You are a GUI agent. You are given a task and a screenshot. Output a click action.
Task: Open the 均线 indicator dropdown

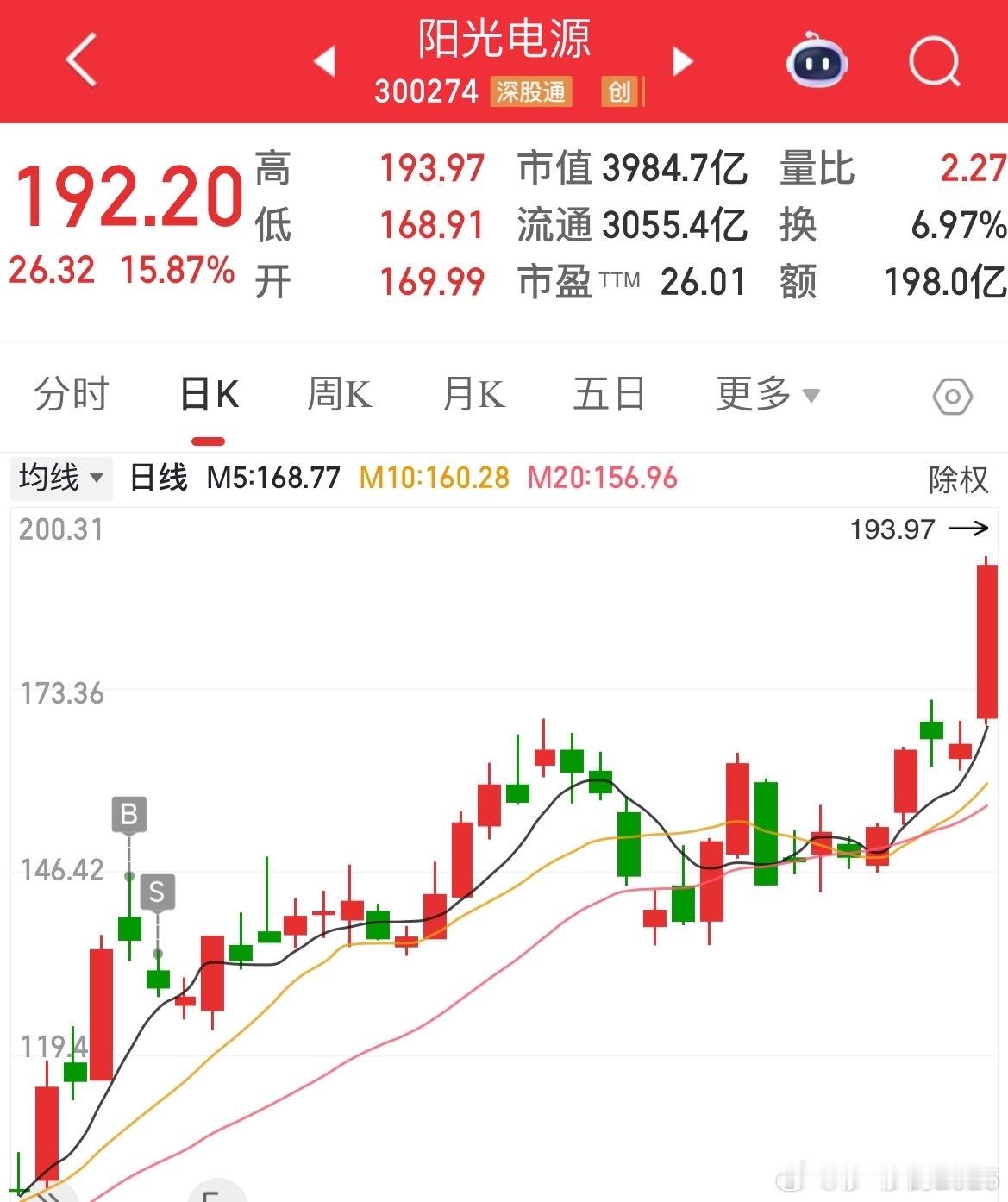tap(60, 479)
